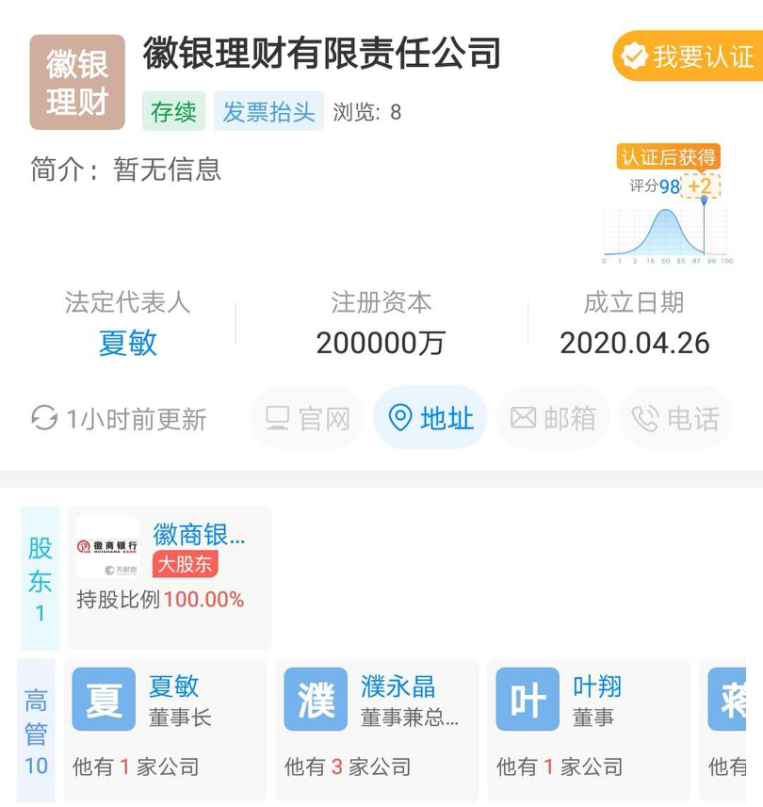Select the 濮 avatar icon for 濮永晶
This screenshot has height=807, width=763.
click(318, 700)
